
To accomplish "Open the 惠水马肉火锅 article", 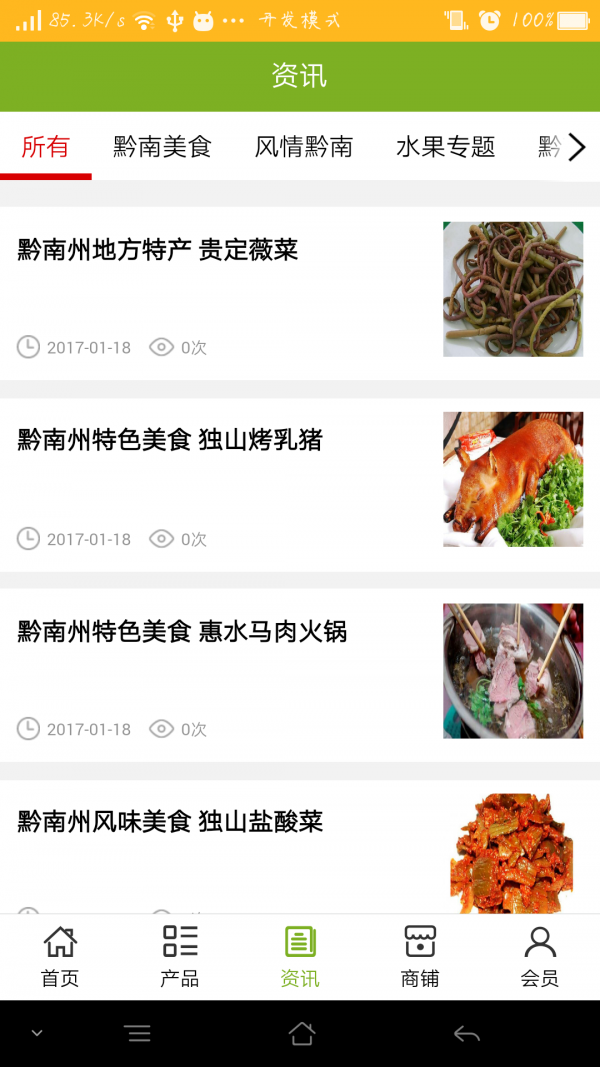I will pos(182,632).
